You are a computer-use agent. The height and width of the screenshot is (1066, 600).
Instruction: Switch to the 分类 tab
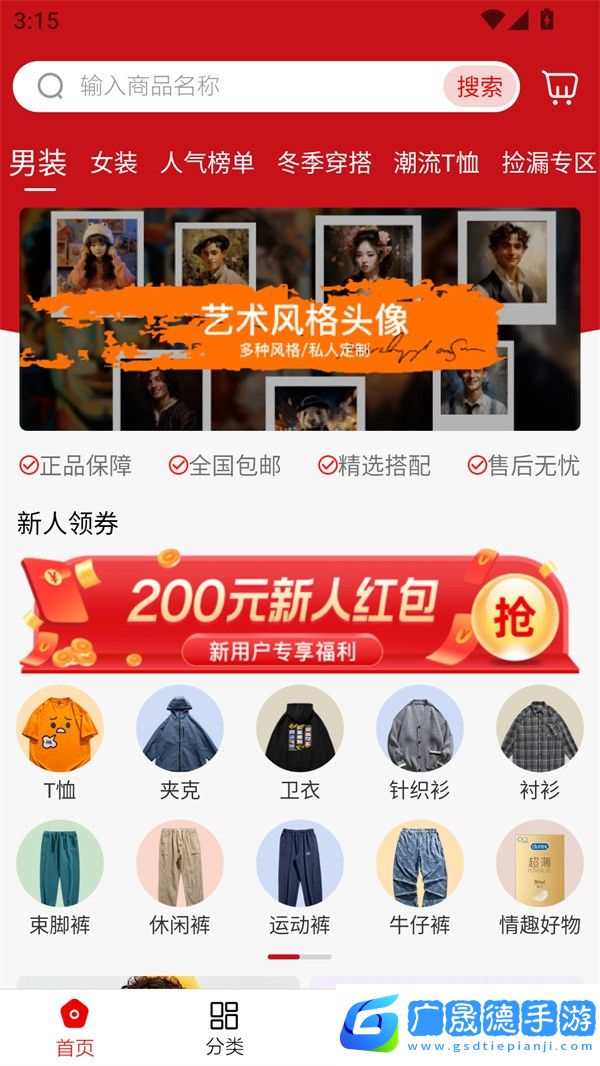pos(225,1028)
